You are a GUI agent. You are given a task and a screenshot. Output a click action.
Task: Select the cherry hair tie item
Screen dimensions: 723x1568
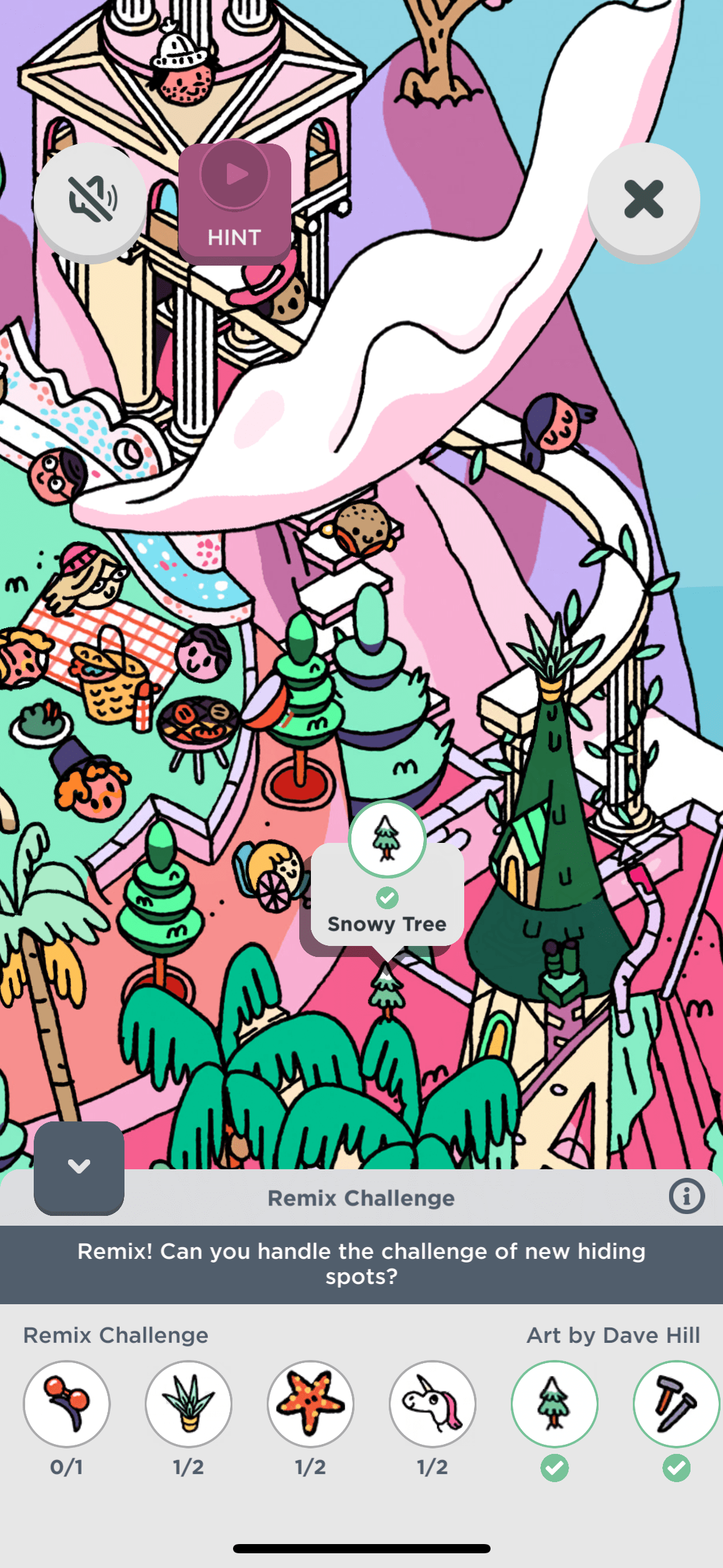(67, 1404)
